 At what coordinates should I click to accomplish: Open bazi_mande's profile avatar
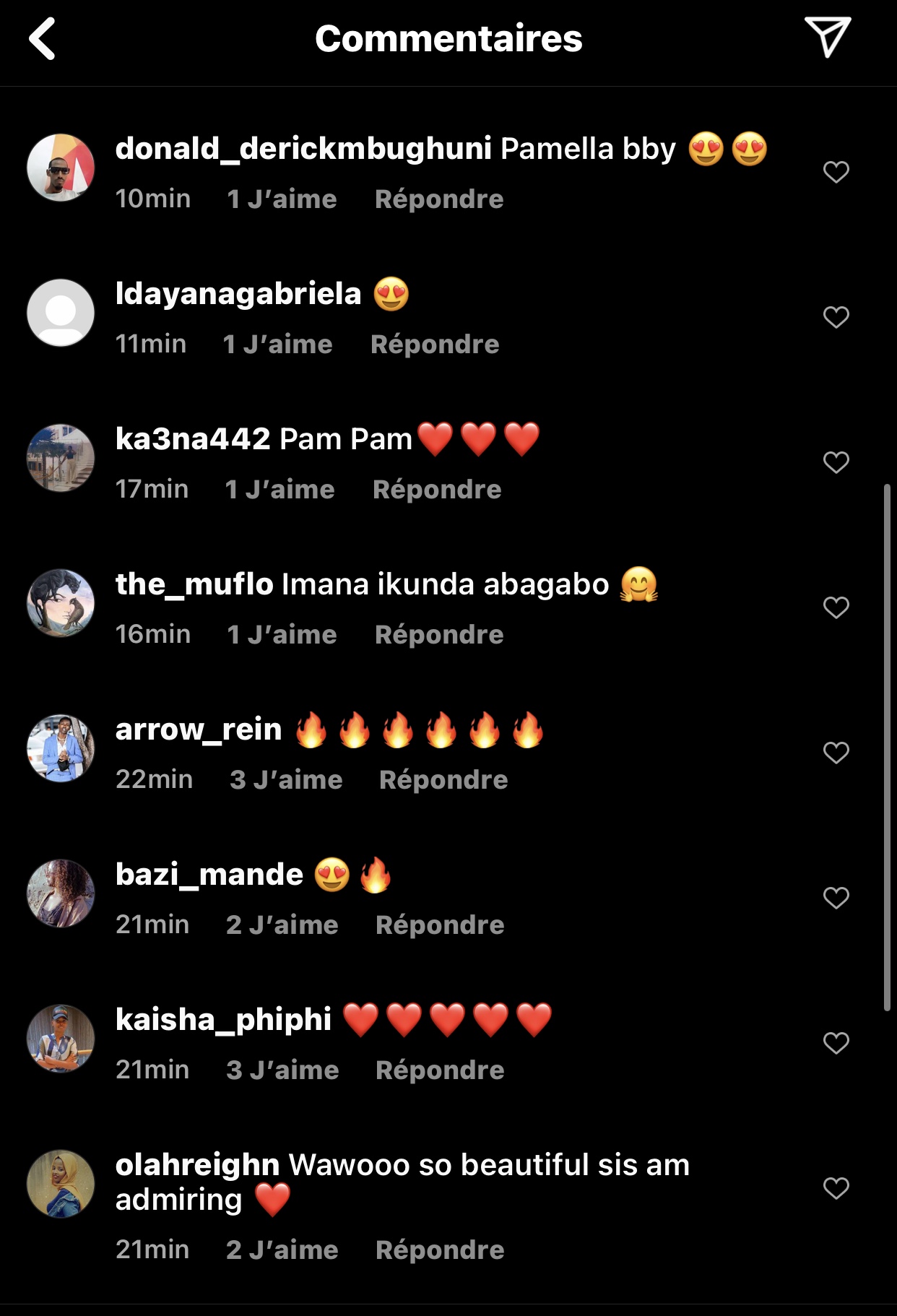[x=61, y=893]
